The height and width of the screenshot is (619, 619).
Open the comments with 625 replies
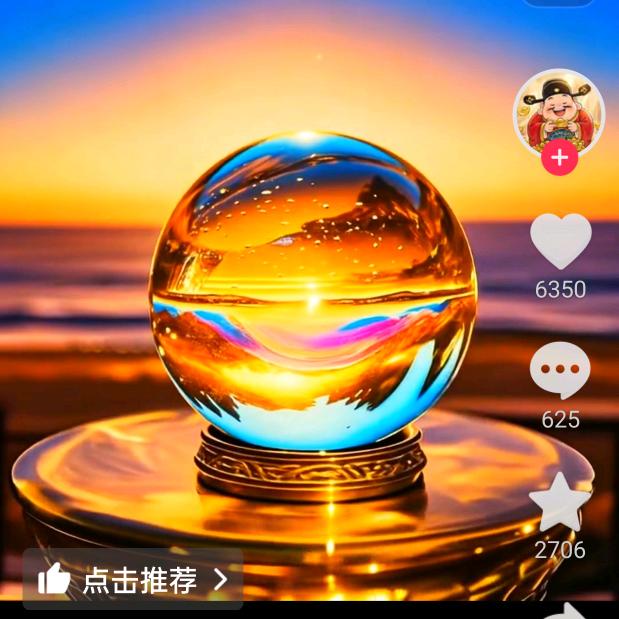pos(560,371)
